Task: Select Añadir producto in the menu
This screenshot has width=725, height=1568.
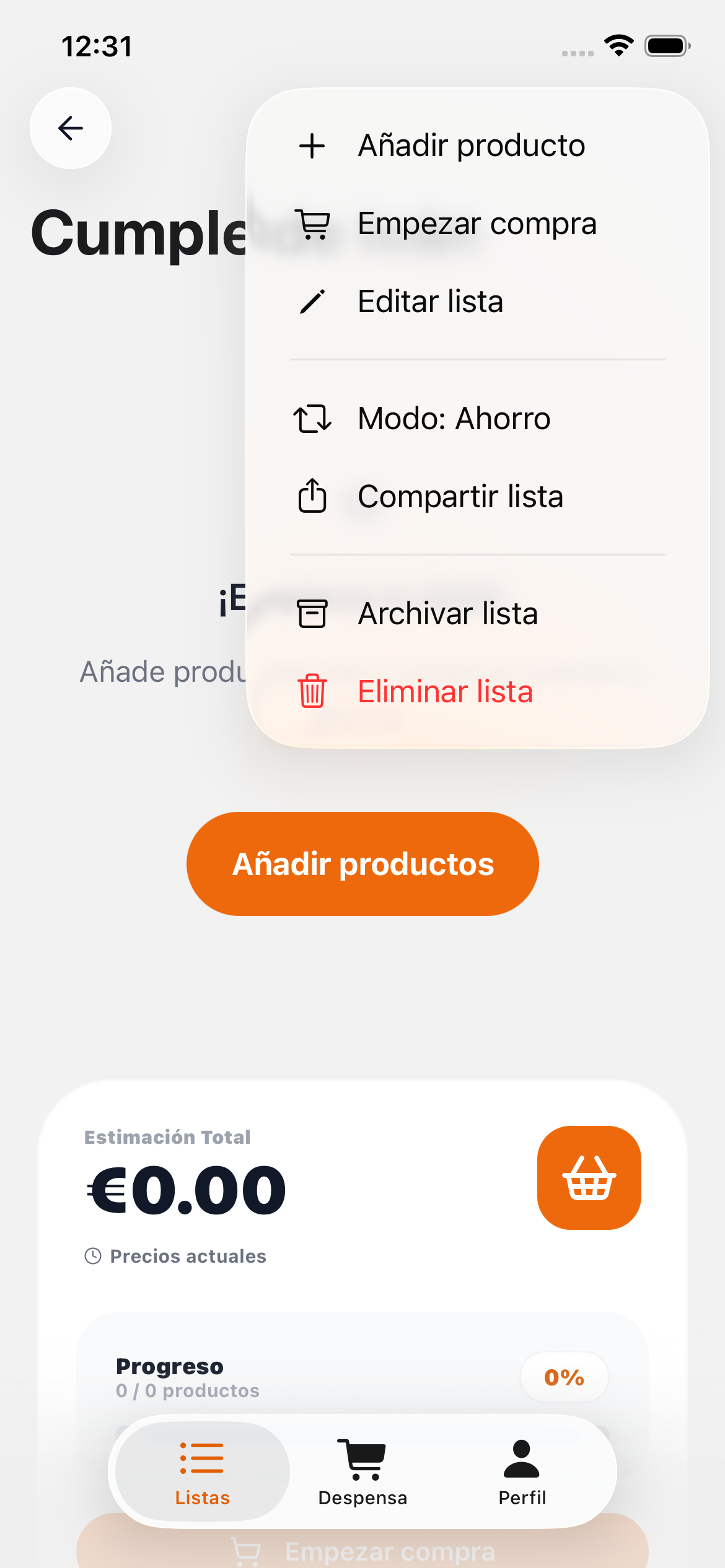Action: (471, 146)
